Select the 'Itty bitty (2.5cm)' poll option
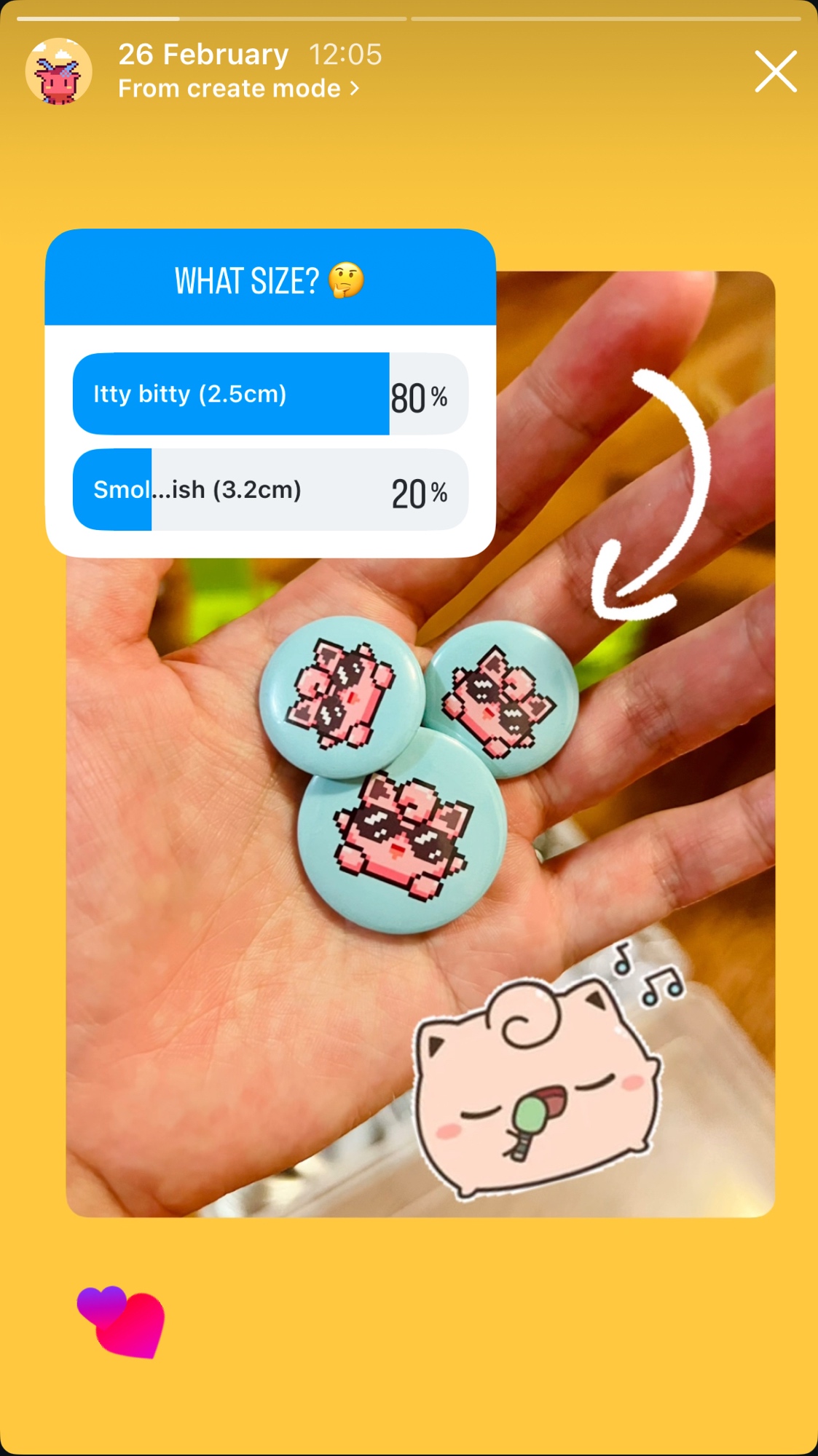 click(x=270, y=394)
